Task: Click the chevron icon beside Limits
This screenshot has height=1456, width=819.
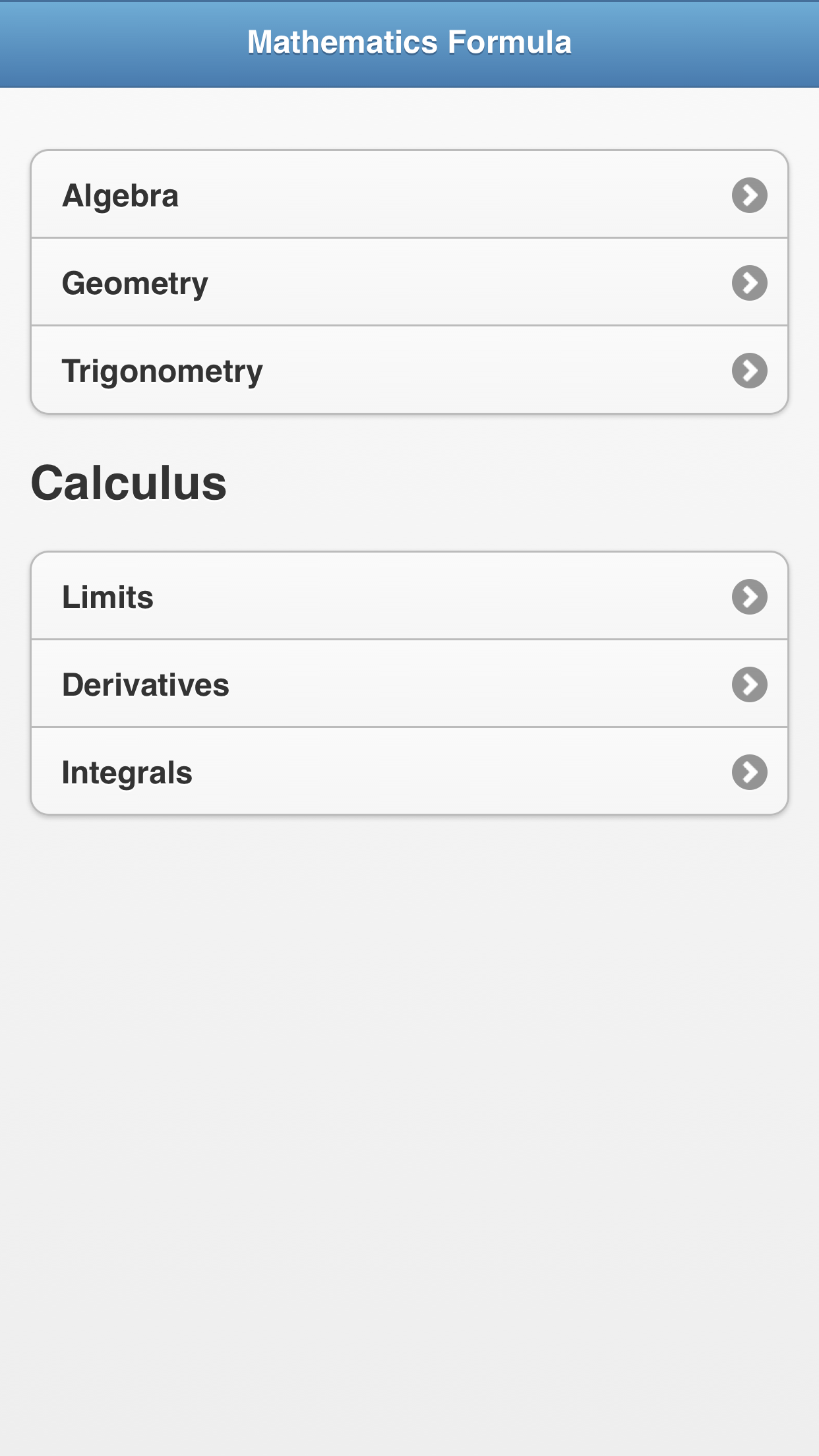Action: click(x=750, y=597)
